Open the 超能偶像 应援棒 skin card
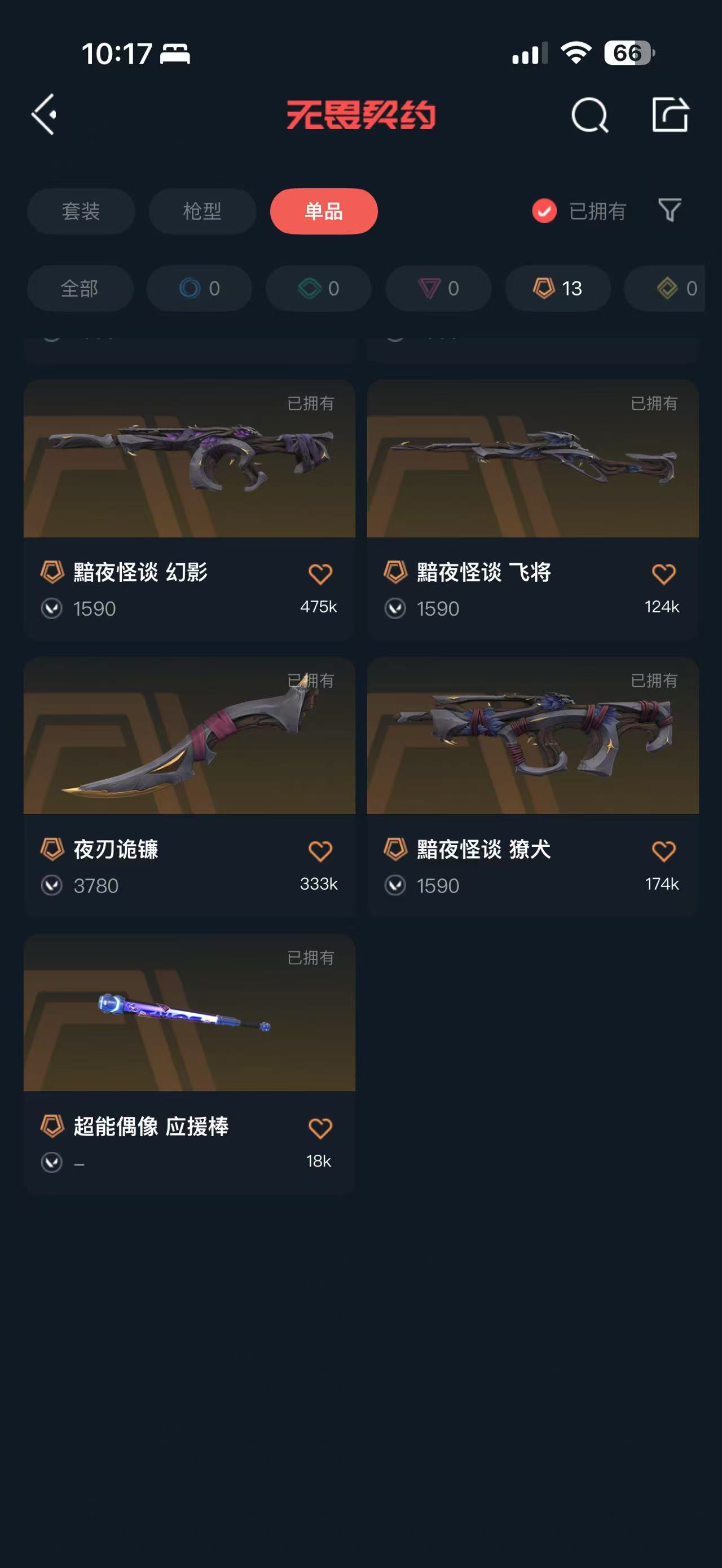Image resolution: width=722 pixels, height=1568 pixels. pyautogui.click(x=190, y=1064)
